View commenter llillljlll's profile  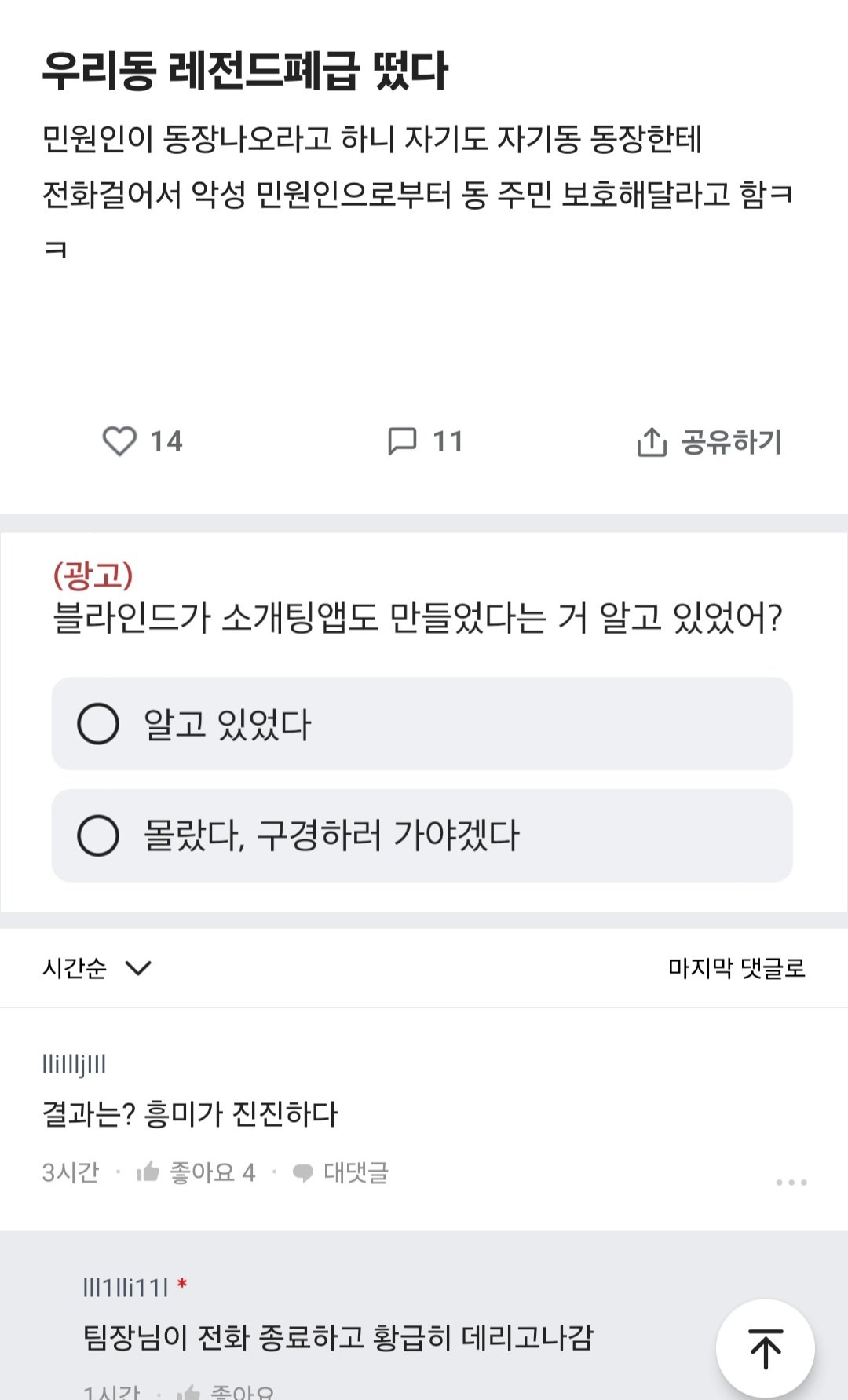[x=75, y=1063]
